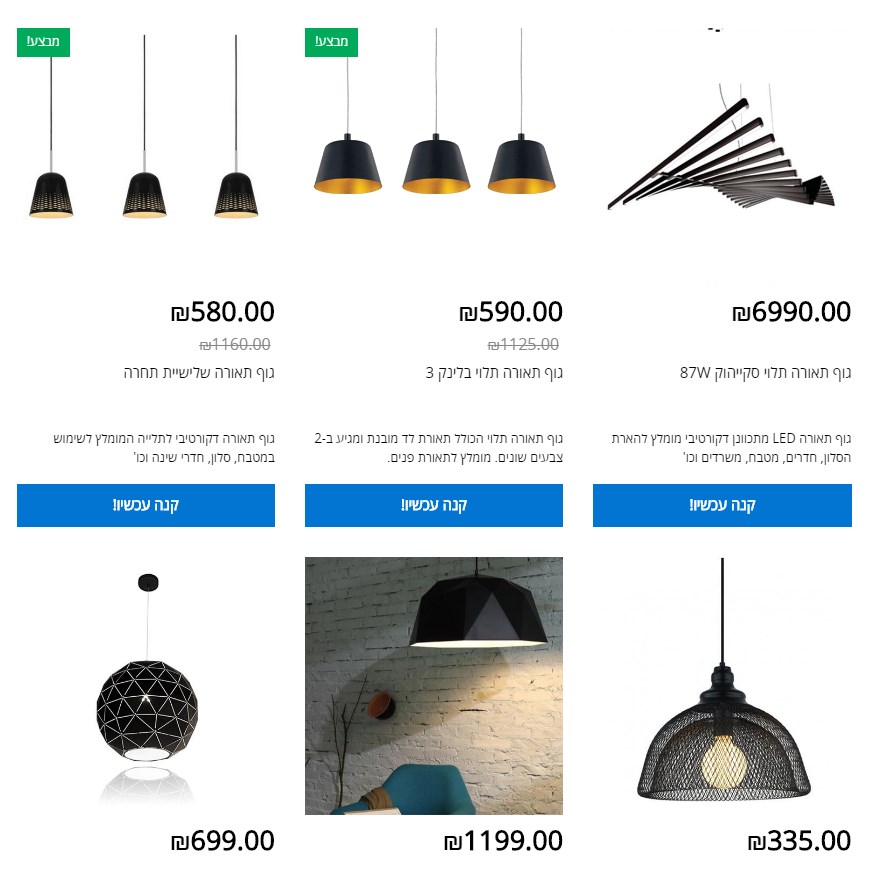871x881 pixels.
Task: Tap 'קנה עכשיו' for the ₪580.00 lamp
Action: (145, 505)
